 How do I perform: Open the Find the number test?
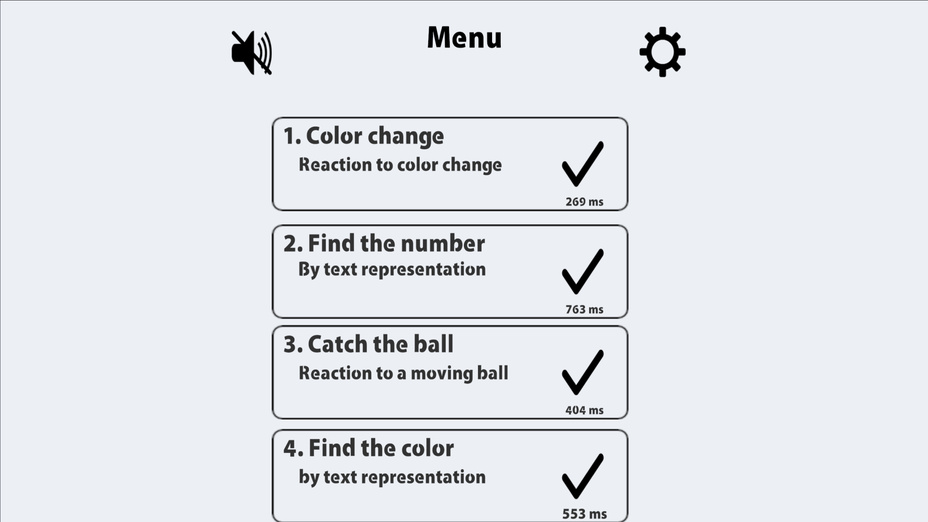coord(449,271)
